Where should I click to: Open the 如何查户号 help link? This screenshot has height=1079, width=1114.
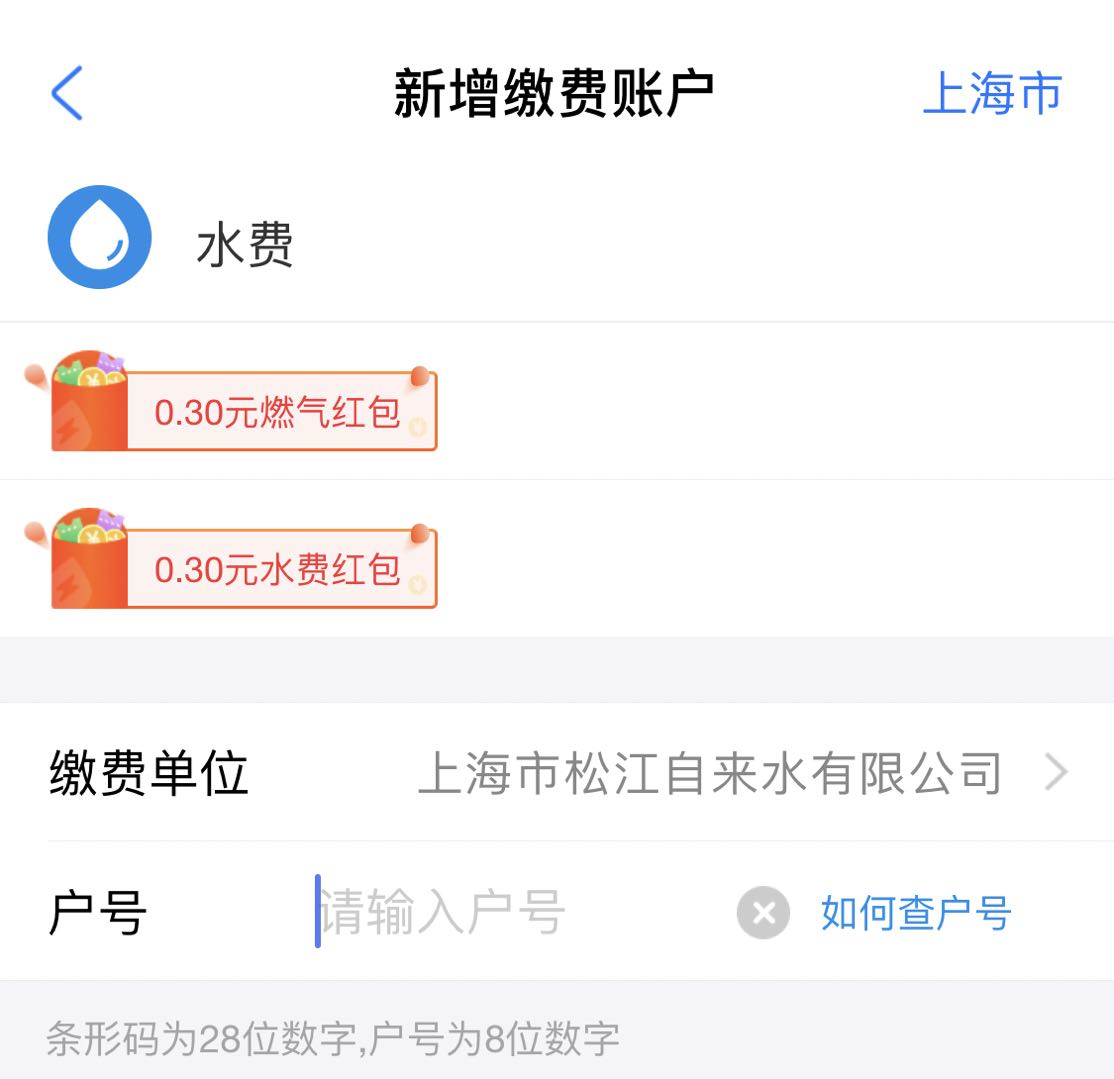(x=915, y=912)
